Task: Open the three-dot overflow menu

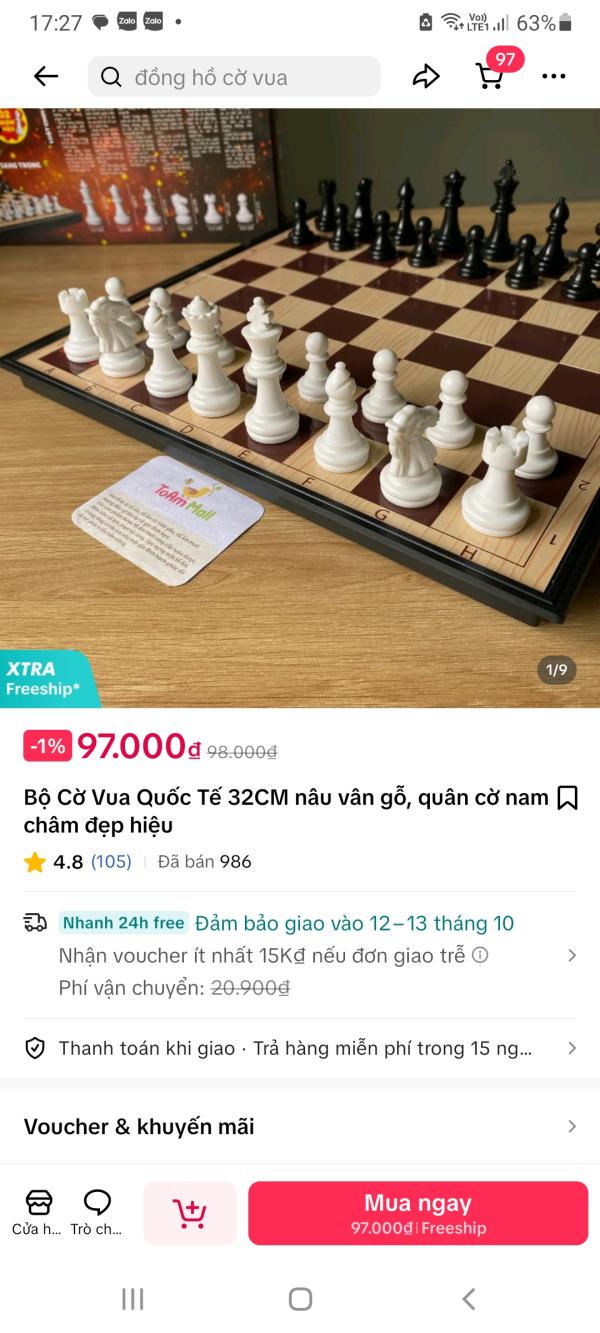Action: [553, 77]
